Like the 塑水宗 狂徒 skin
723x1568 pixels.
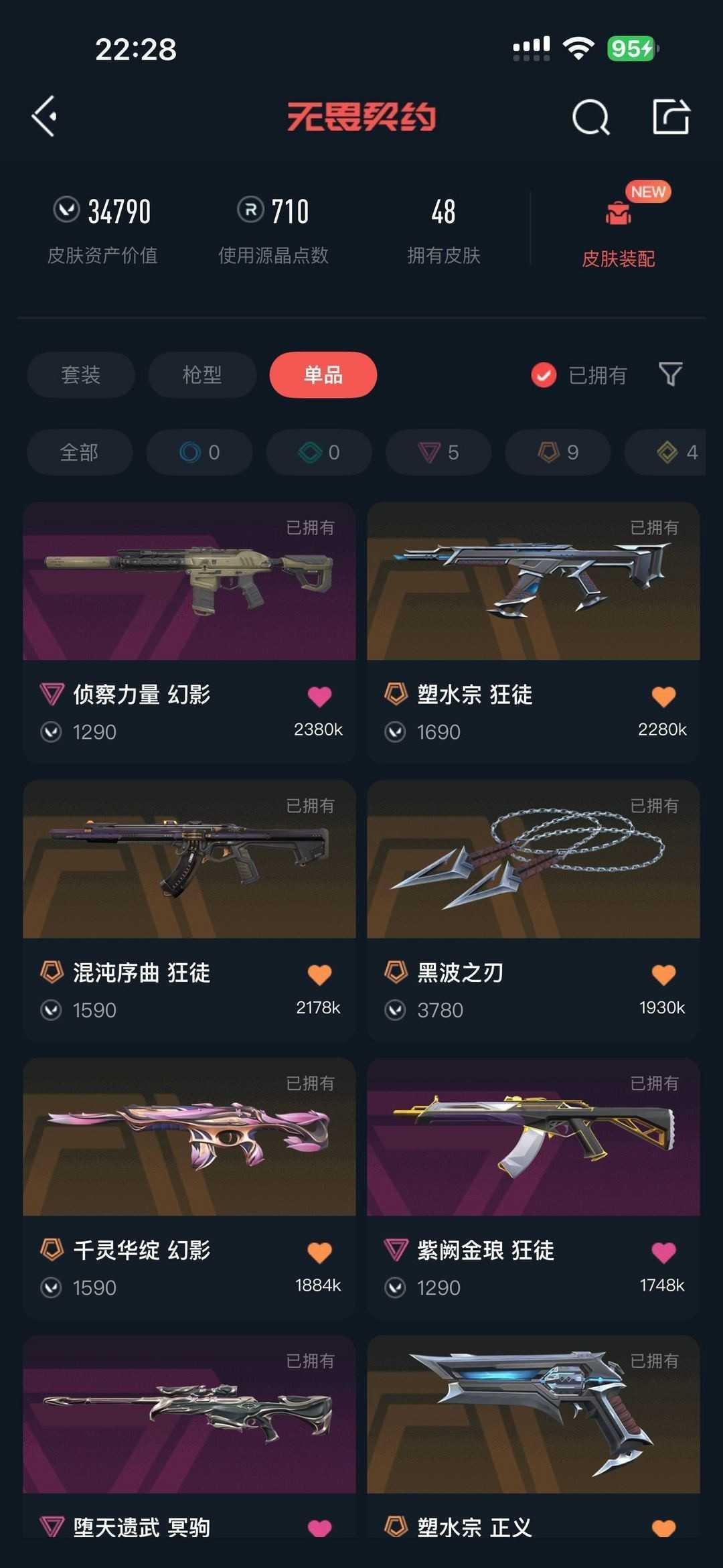pyautogui.click(x=663, y=697)
